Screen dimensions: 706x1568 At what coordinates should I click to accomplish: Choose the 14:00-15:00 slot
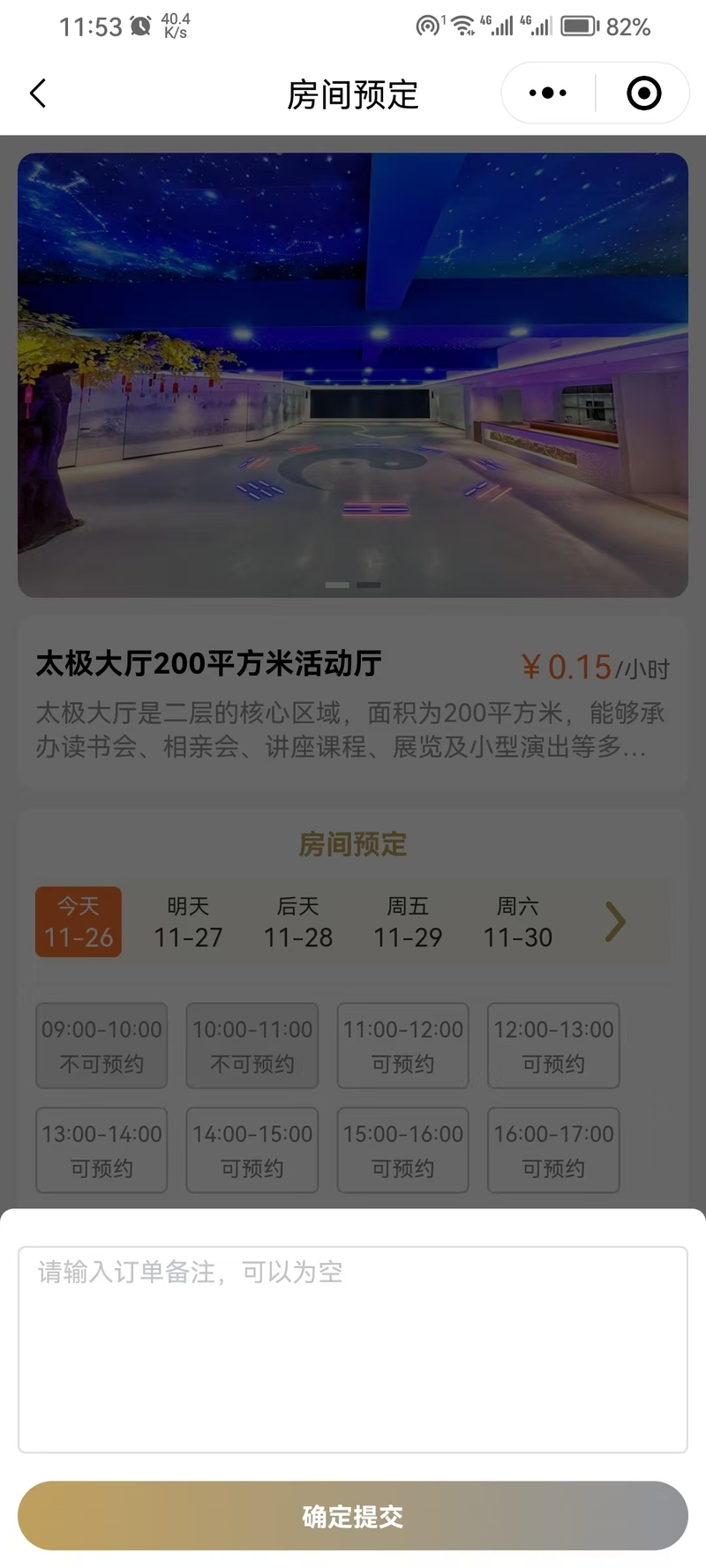[252, 1150]
